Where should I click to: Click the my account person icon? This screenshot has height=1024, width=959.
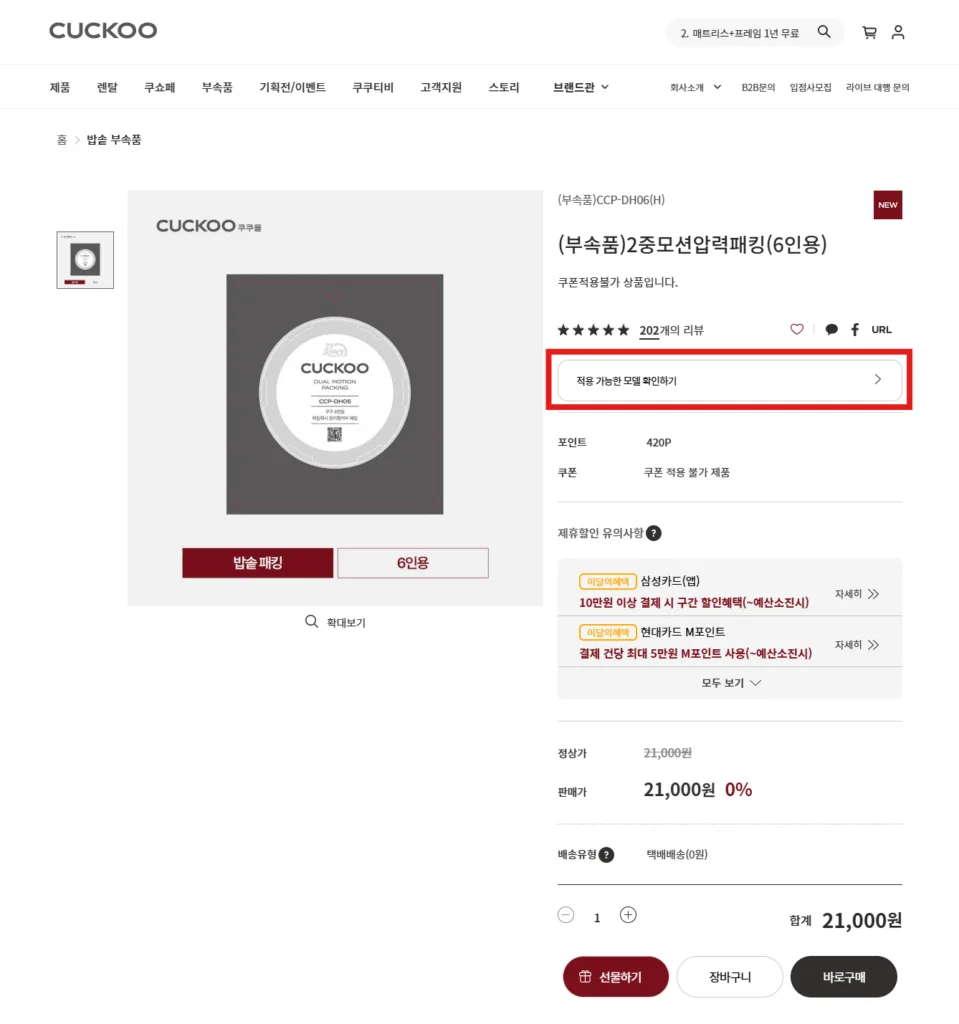click(x=897, y=32)
